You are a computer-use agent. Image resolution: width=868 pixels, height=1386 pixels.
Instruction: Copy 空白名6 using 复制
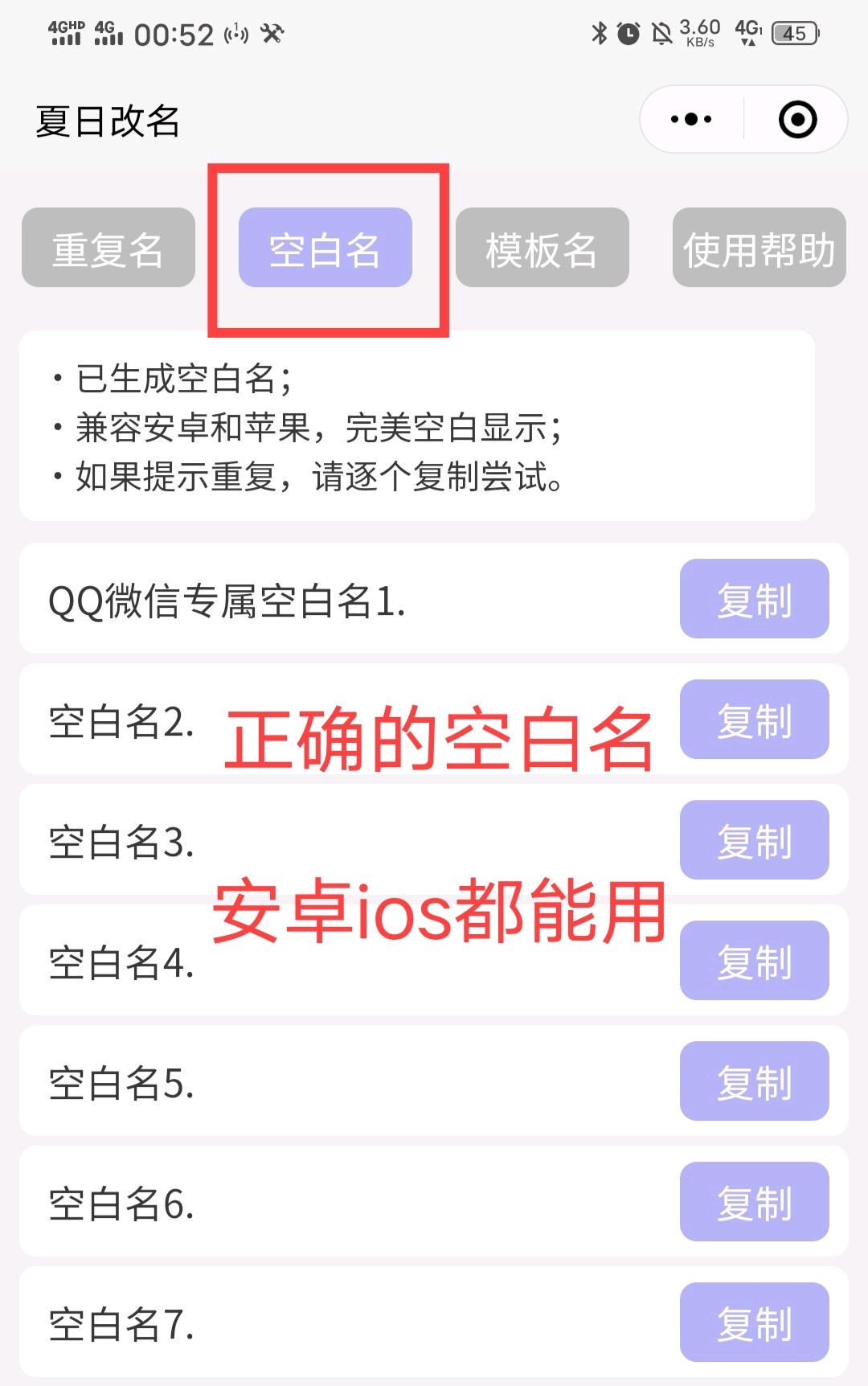click(x=754, y=1202)
